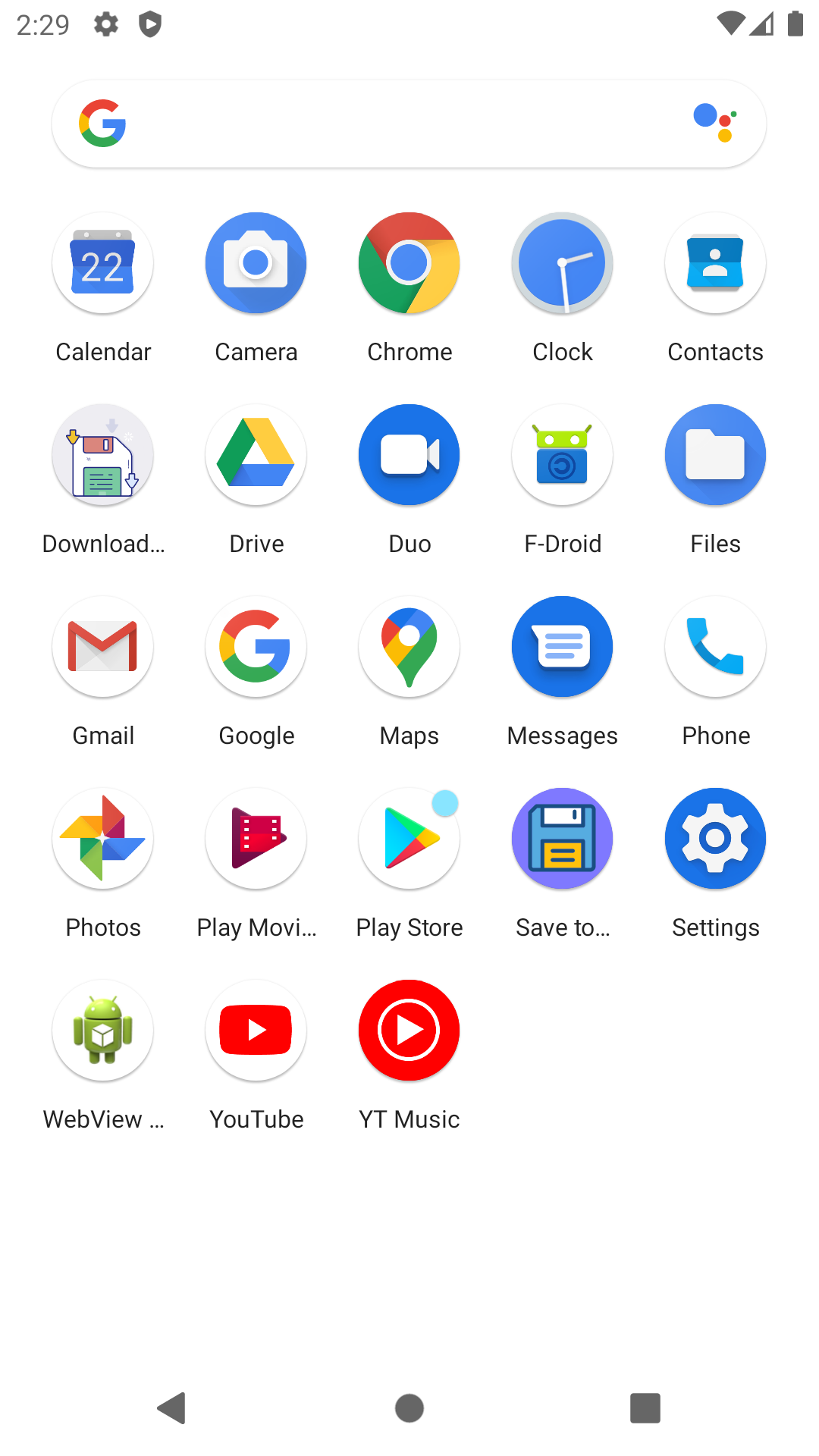Launch the Camera app
819x1456 pixels.
pos(256,263)
